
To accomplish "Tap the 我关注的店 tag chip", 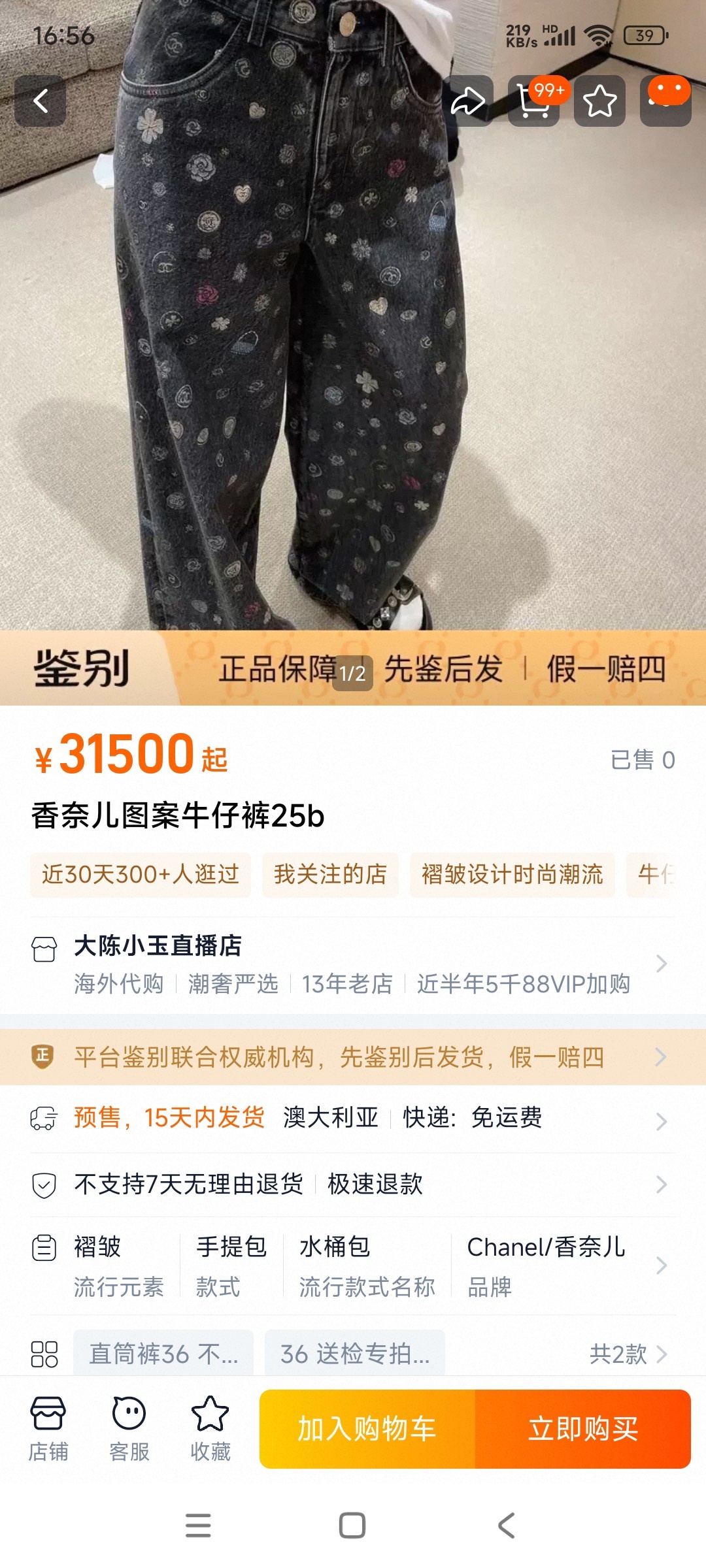I will [330, 875].
